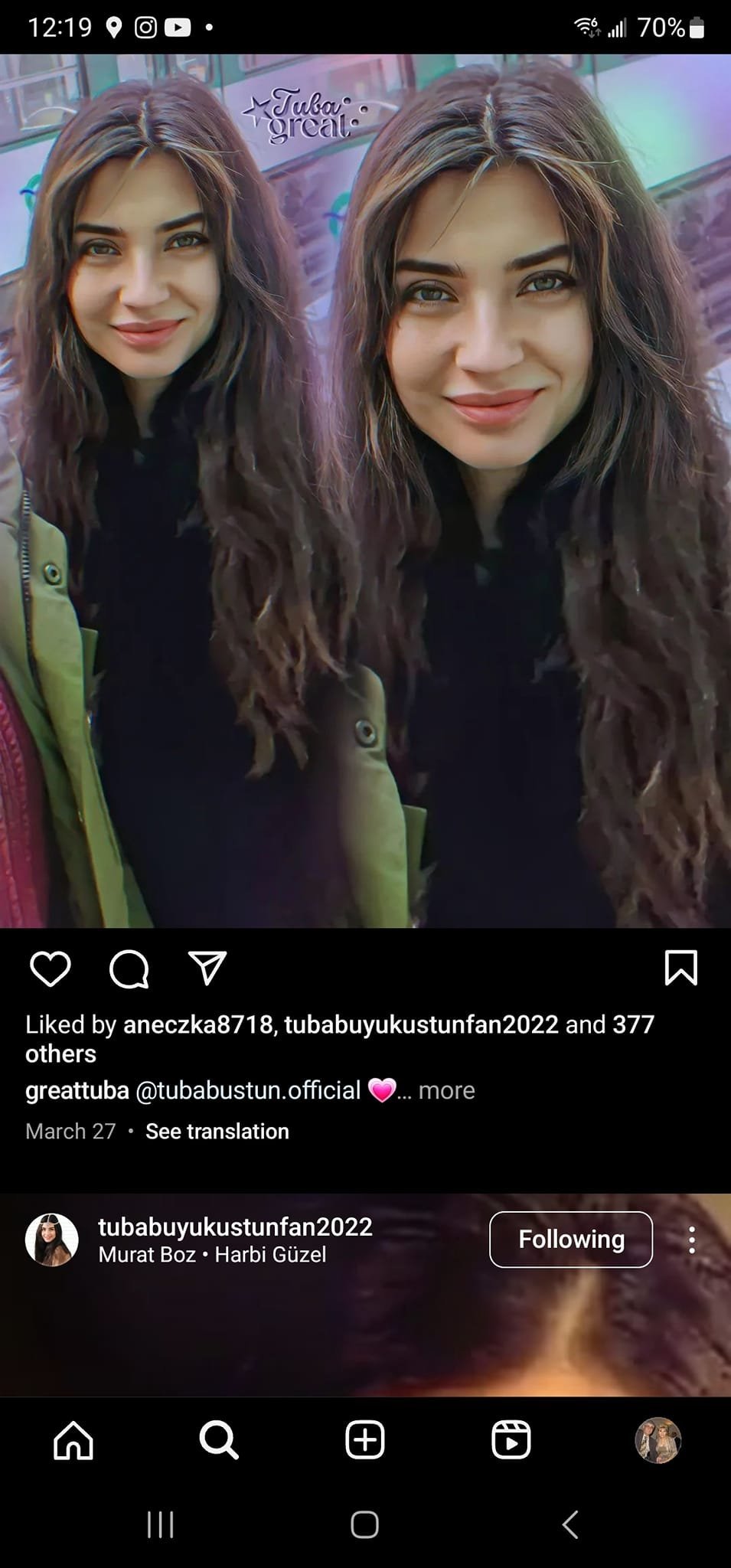
Task: View 377 others who liked
Action: click(632, 1024)
